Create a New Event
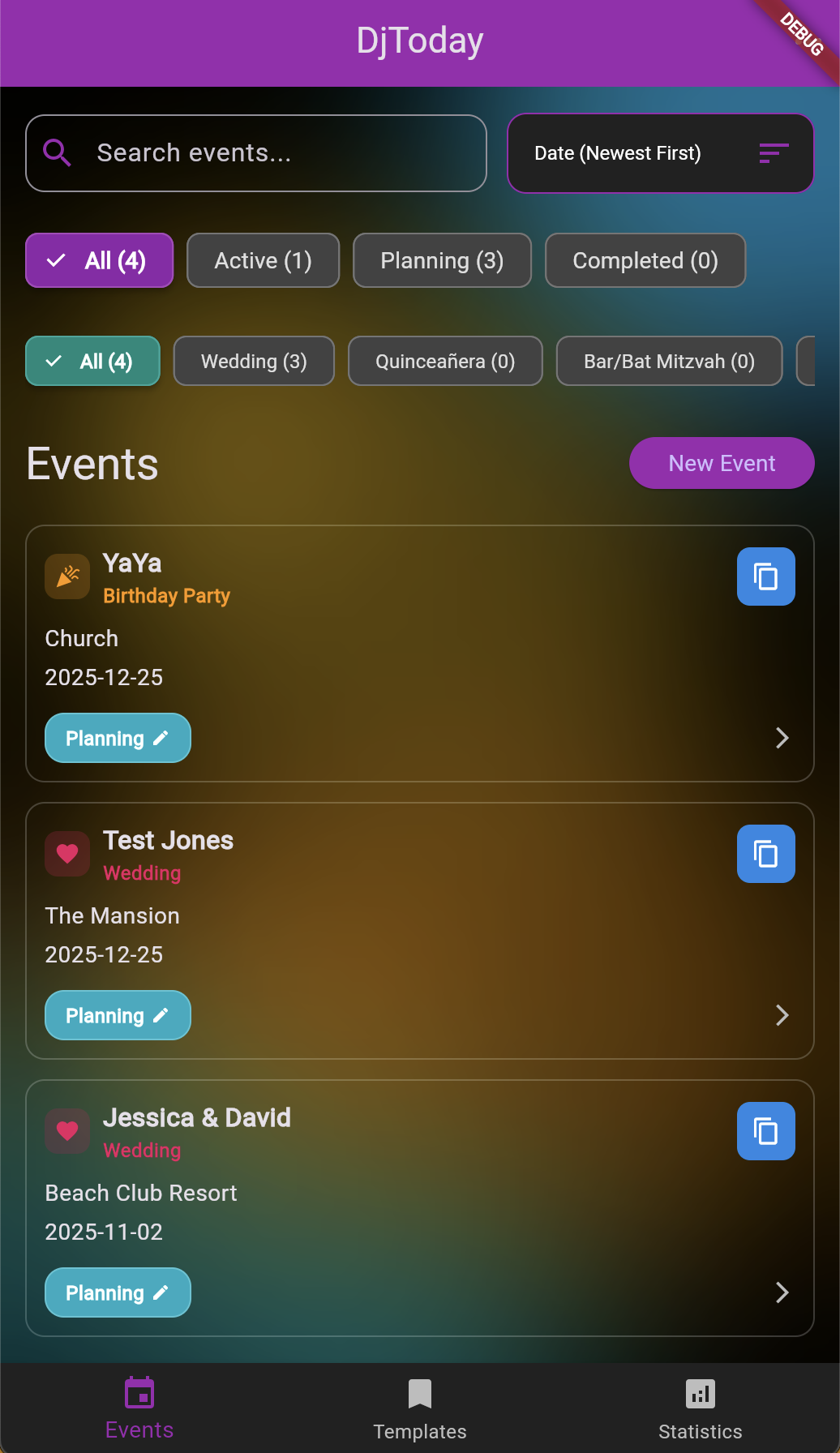This screenshot has width=840, height=1453. 721,463
